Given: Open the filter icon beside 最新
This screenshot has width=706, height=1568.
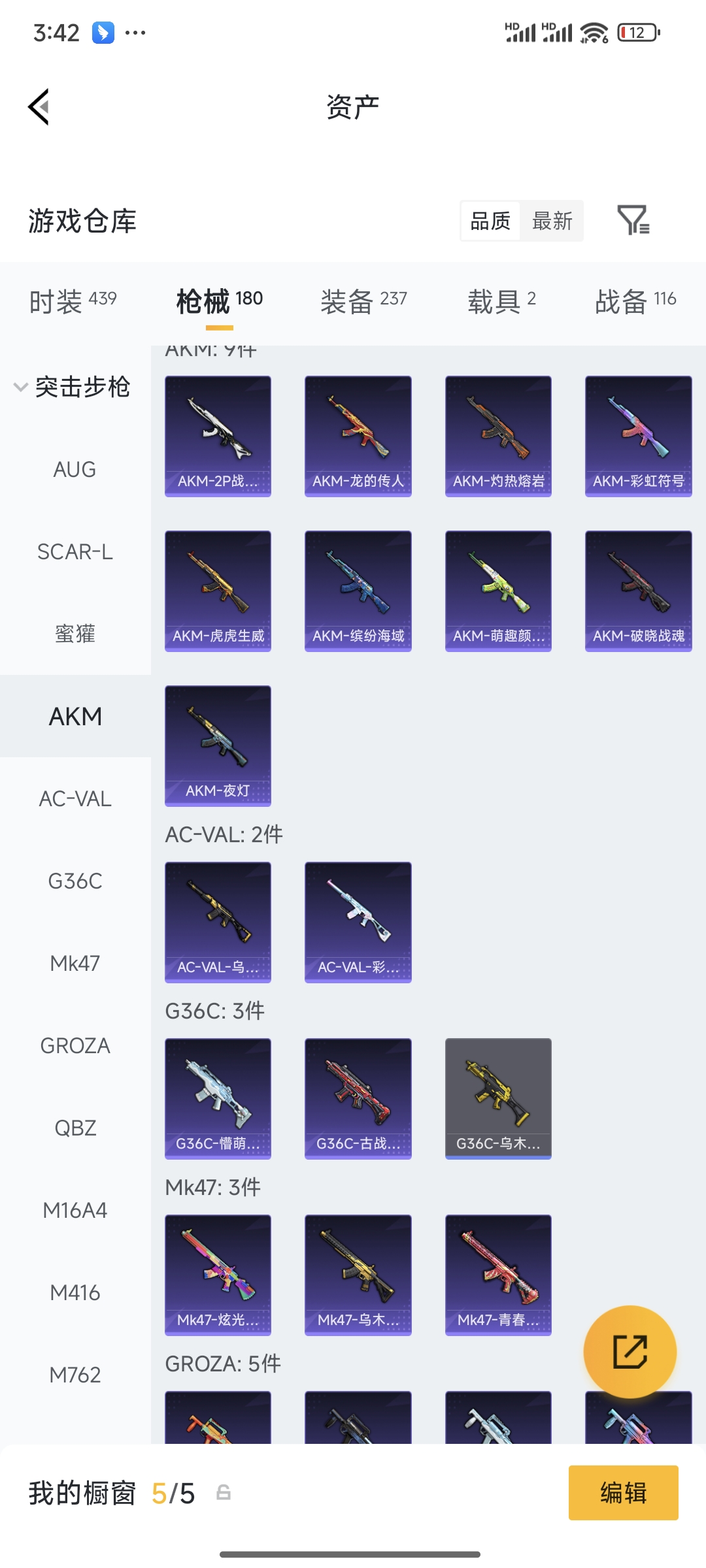Looking at the screenshot, I should tap(633, 220).
